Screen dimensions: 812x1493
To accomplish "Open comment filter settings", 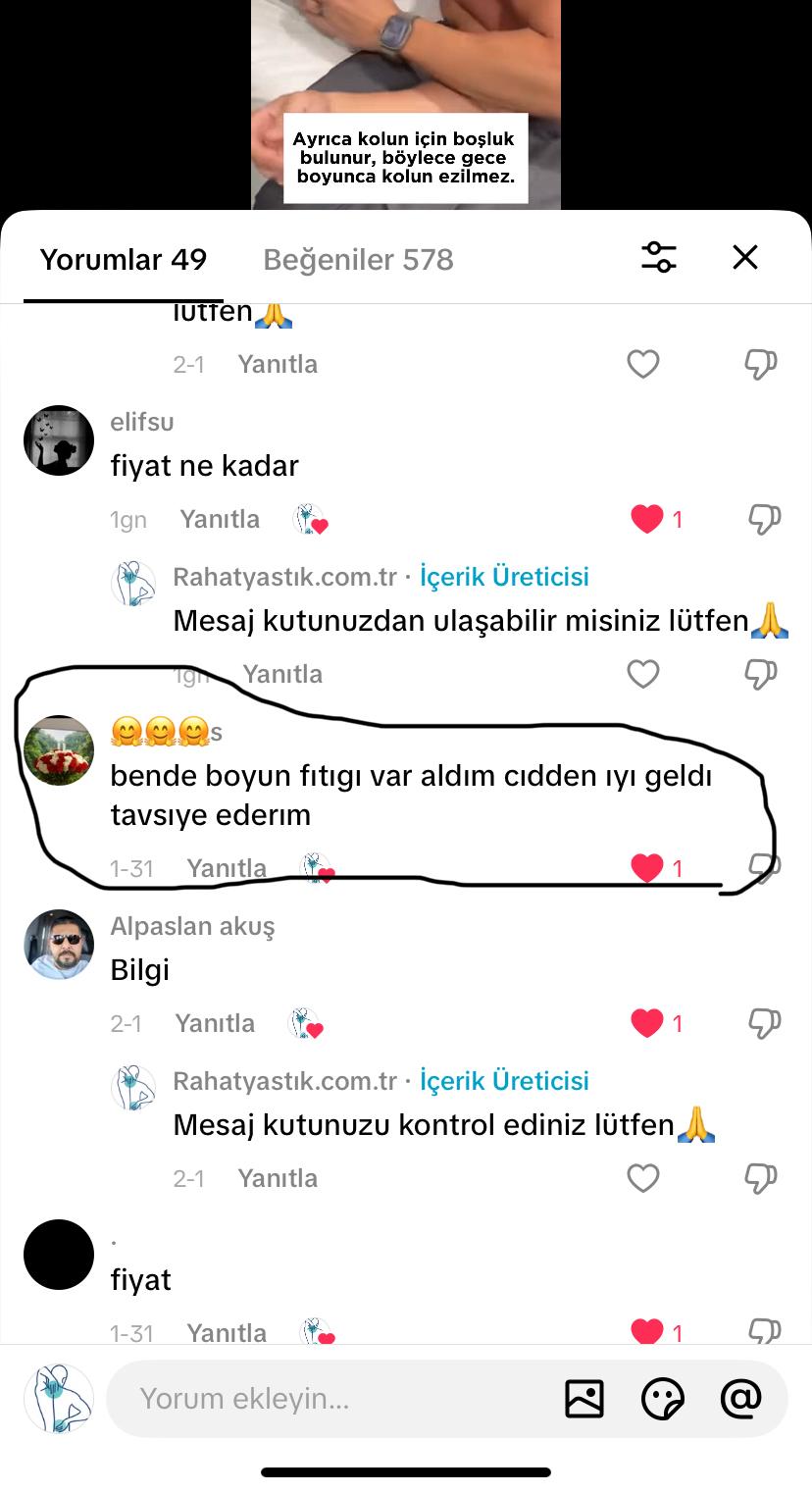I will (x=659, y=258).
